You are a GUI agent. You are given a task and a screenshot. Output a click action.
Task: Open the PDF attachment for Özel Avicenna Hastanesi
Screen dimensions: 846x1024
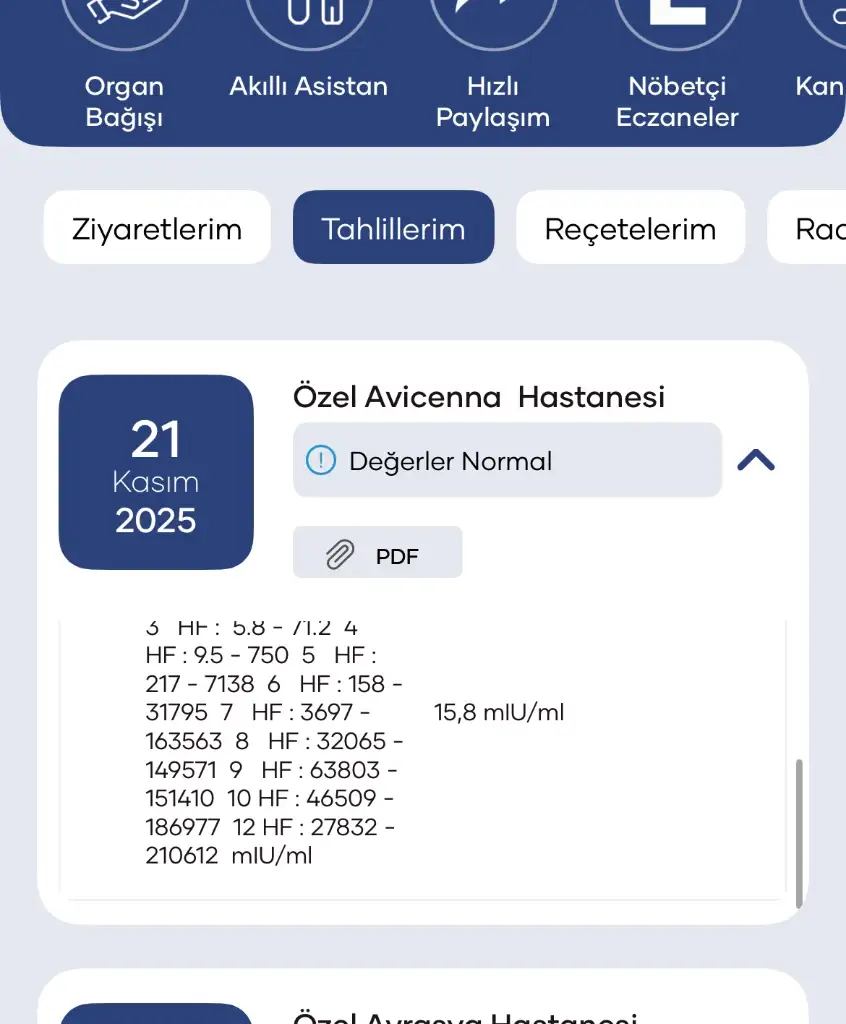377,553
